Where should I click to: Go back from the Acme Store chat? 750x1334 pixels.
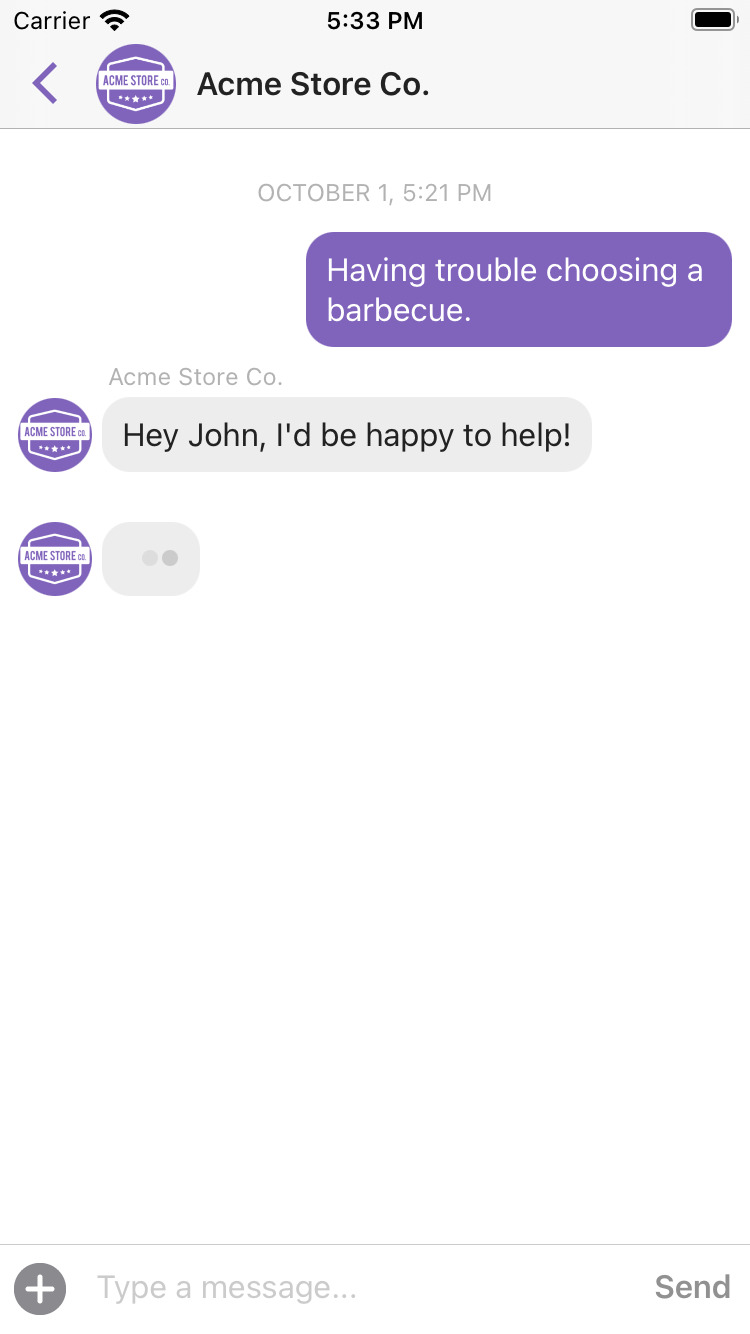coord(45,84)
